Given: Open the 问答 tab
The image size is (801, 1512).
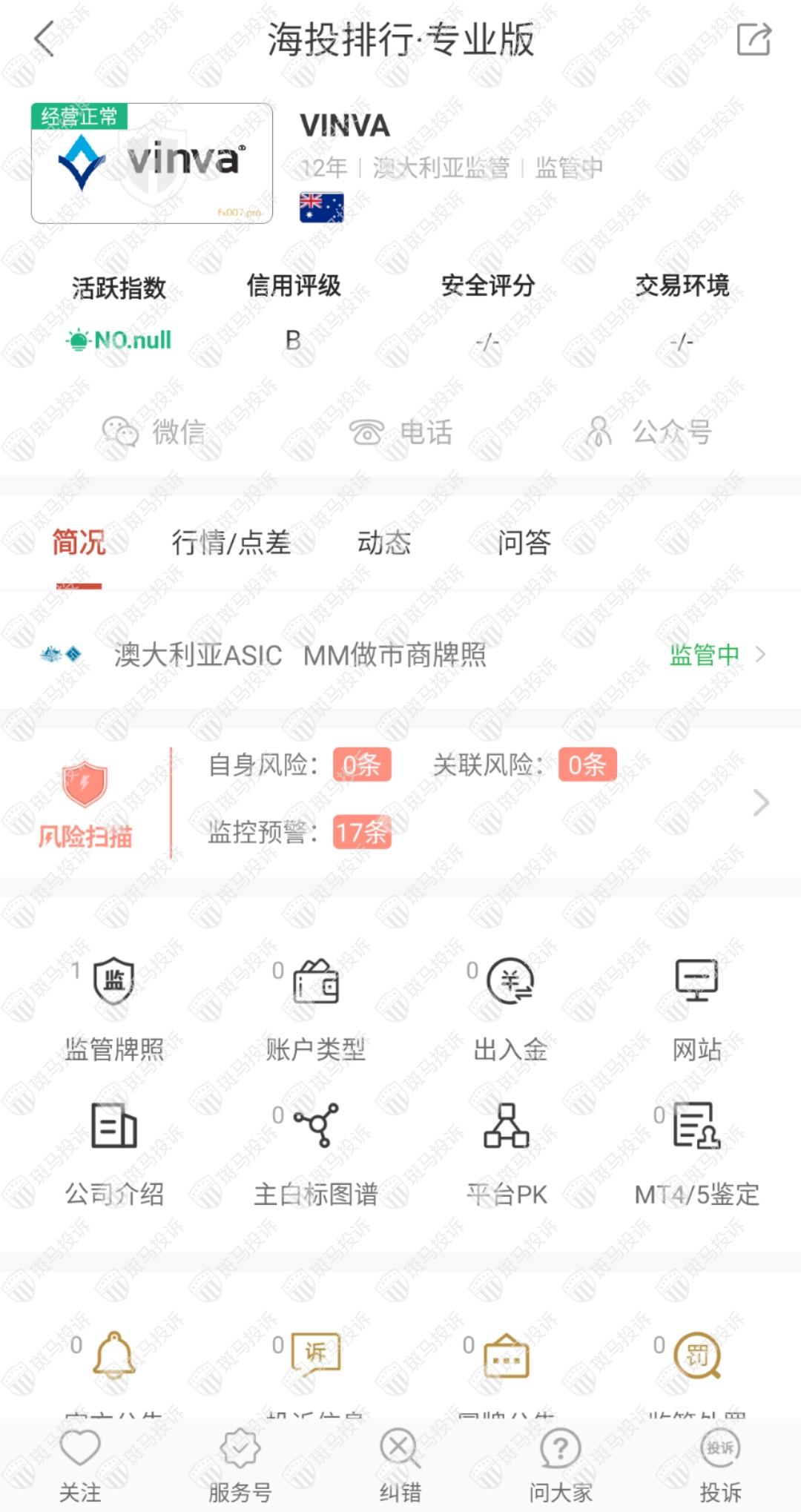Looking at the screenshot, I should click(x=524, y=542).
